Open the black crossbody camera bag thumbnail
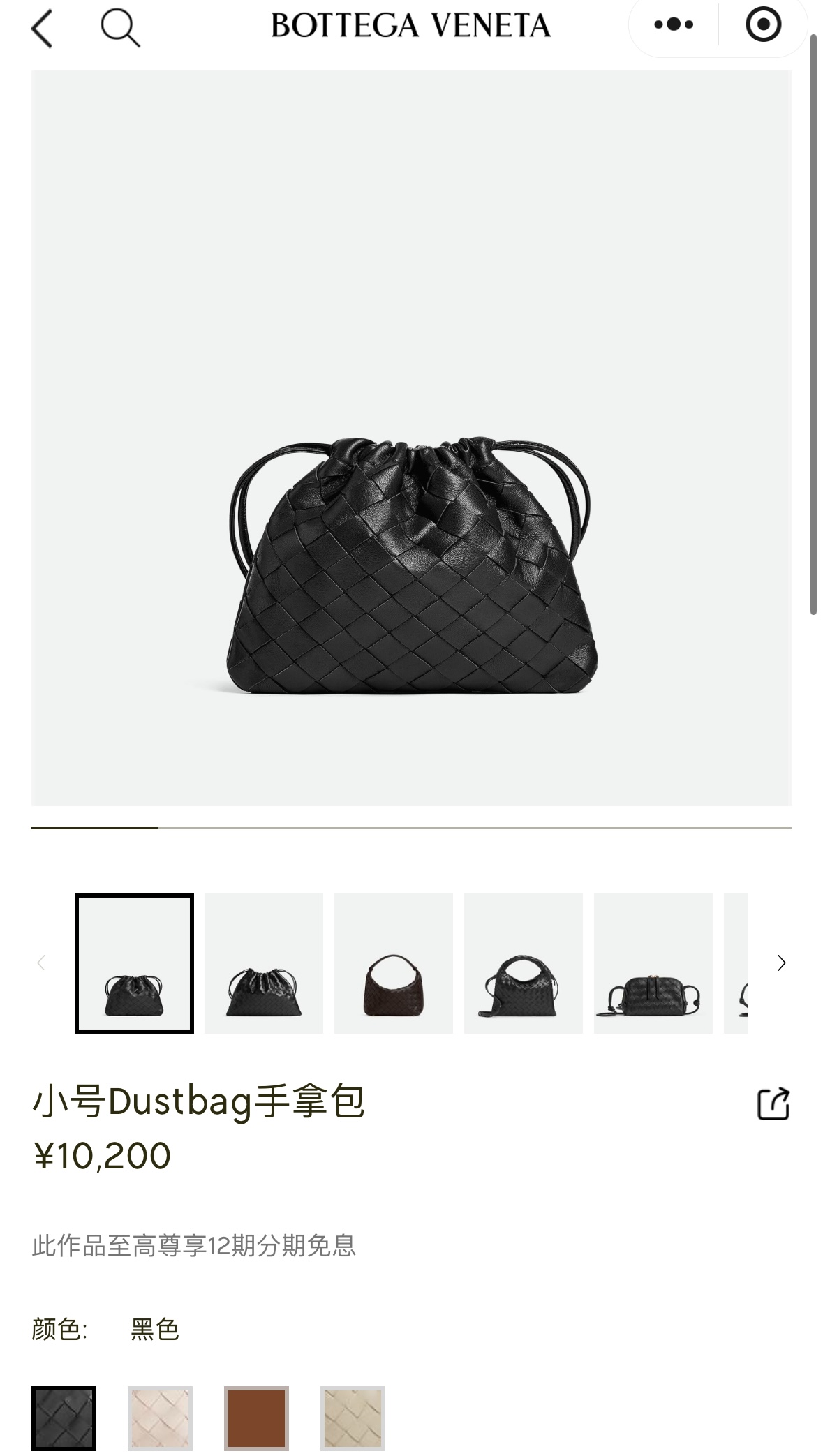Image resolution: width=823 pixels, height=1456 pixels. click(x=653, y=963)
